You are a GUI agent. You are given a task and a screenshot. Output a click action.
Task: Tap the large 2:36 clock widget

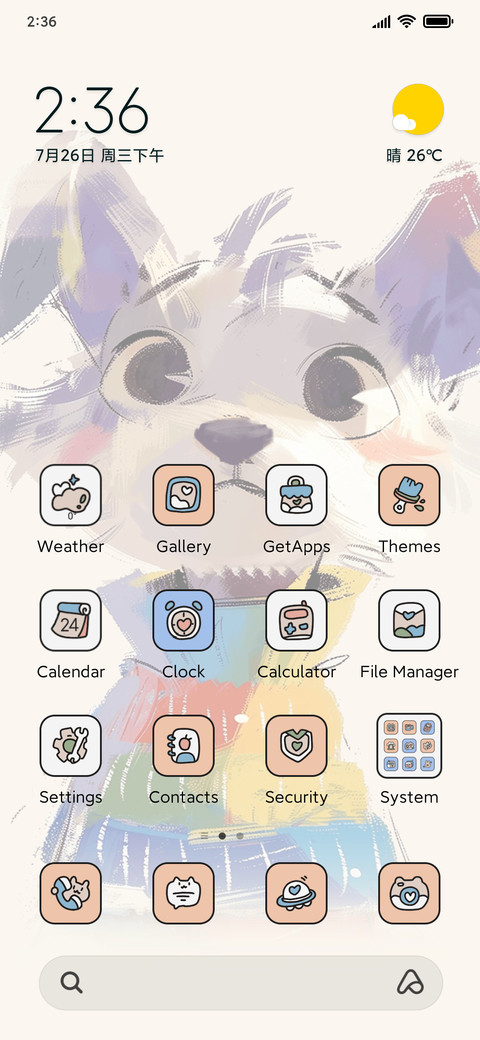[91, 110]
